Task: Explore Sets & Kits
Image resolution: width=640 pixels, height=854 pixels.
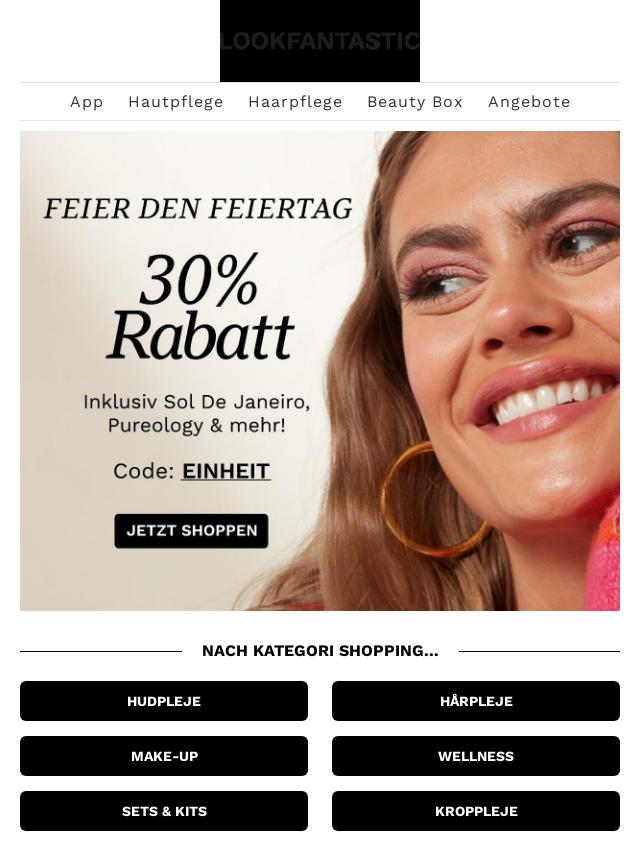Action: 164,811
